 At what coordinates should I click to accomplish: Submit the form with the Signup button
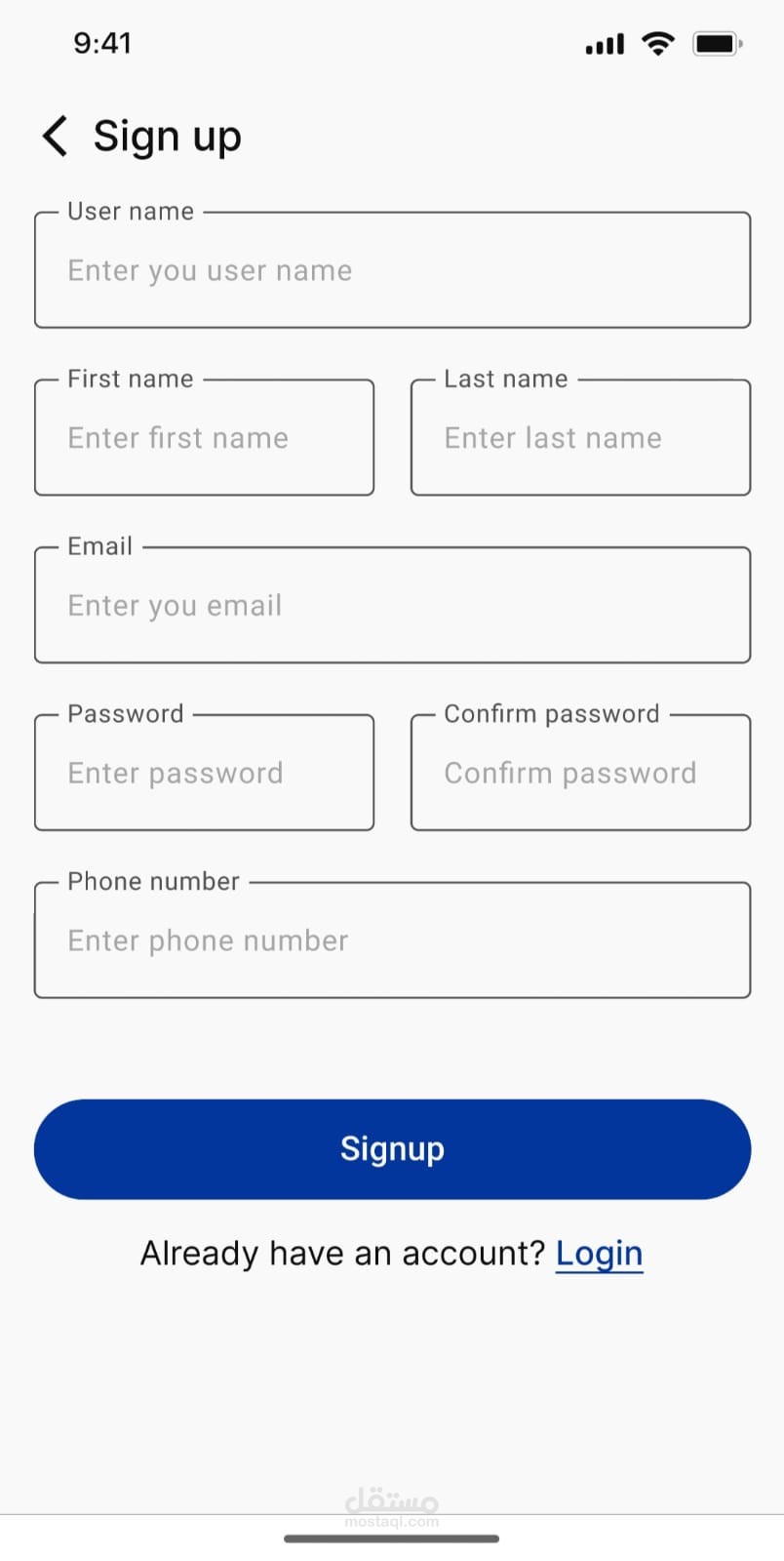click(392, 1149)
